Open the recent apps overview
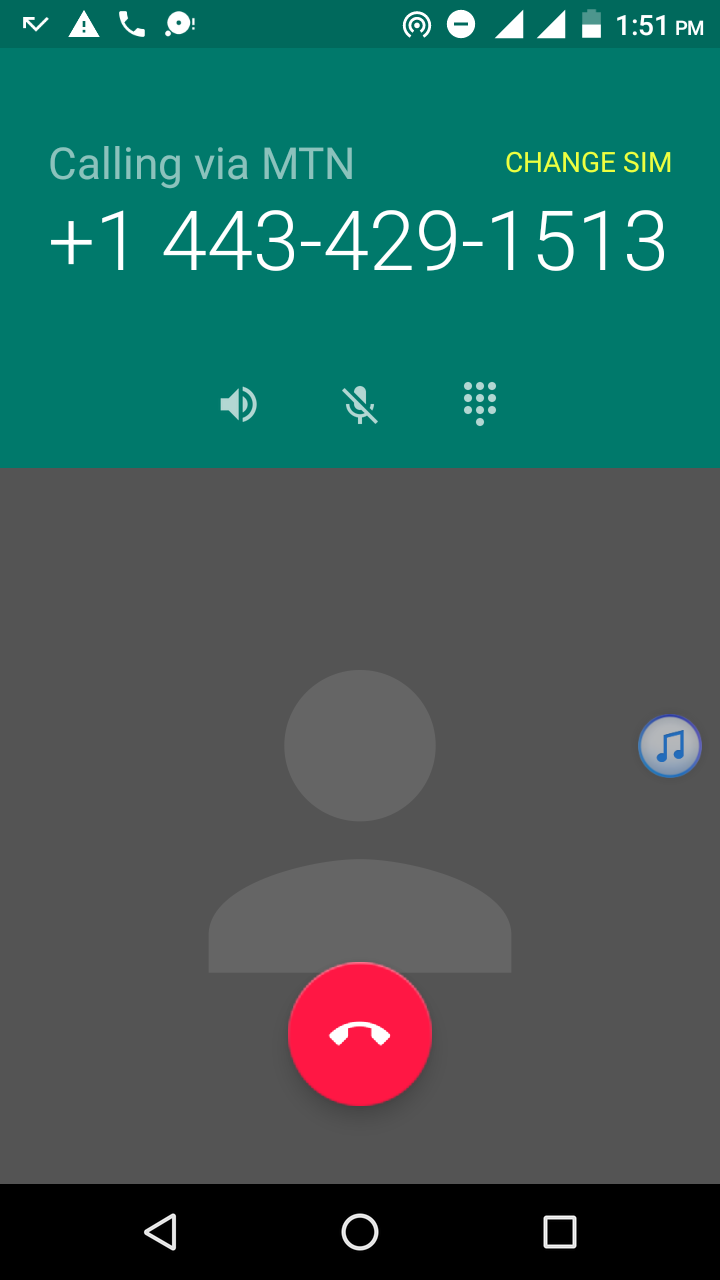Screen dimensions: 720x1280 pyautogui.click(x=560, y=1232)
